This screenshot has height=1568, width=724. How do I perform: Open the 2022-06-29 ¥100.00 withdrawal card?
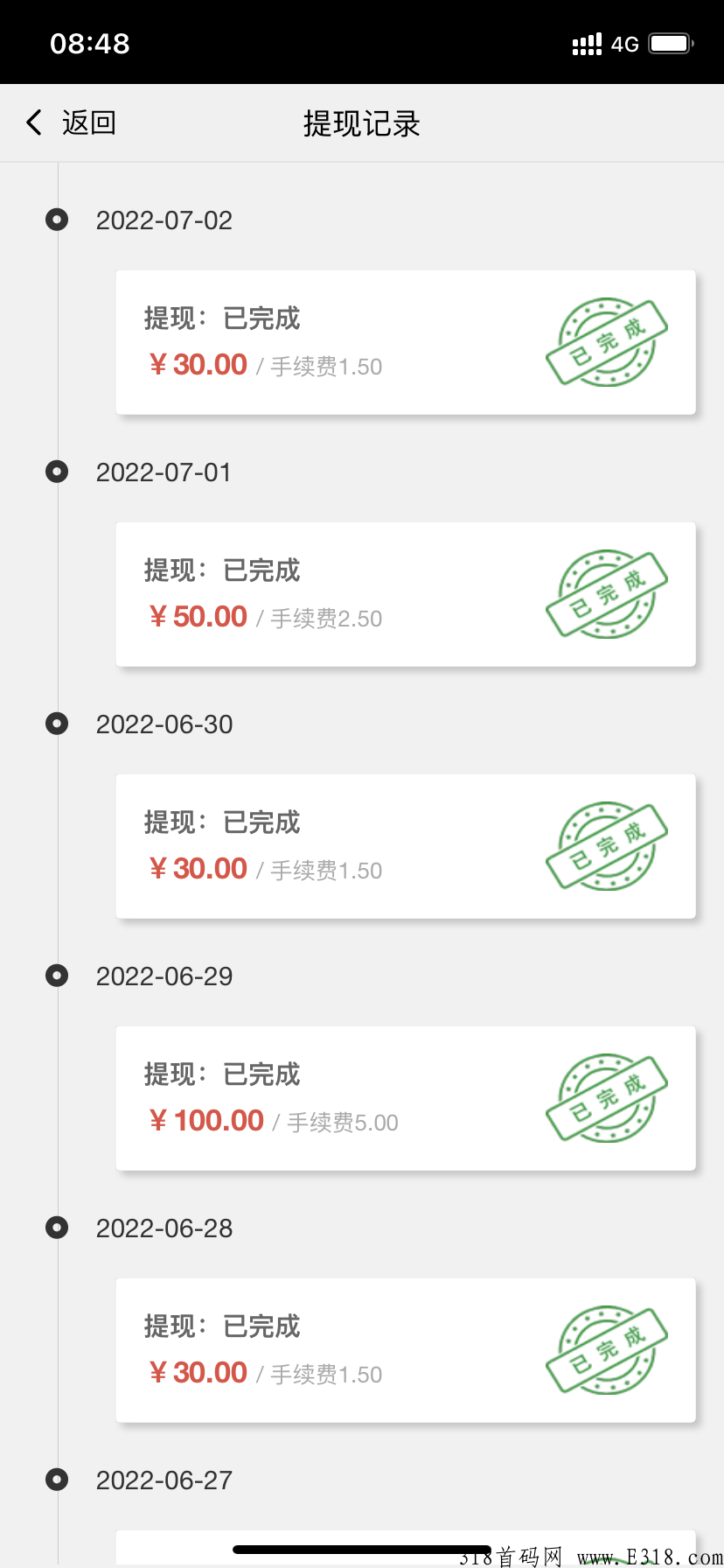pyautogui.click(x=406, y=1098)
